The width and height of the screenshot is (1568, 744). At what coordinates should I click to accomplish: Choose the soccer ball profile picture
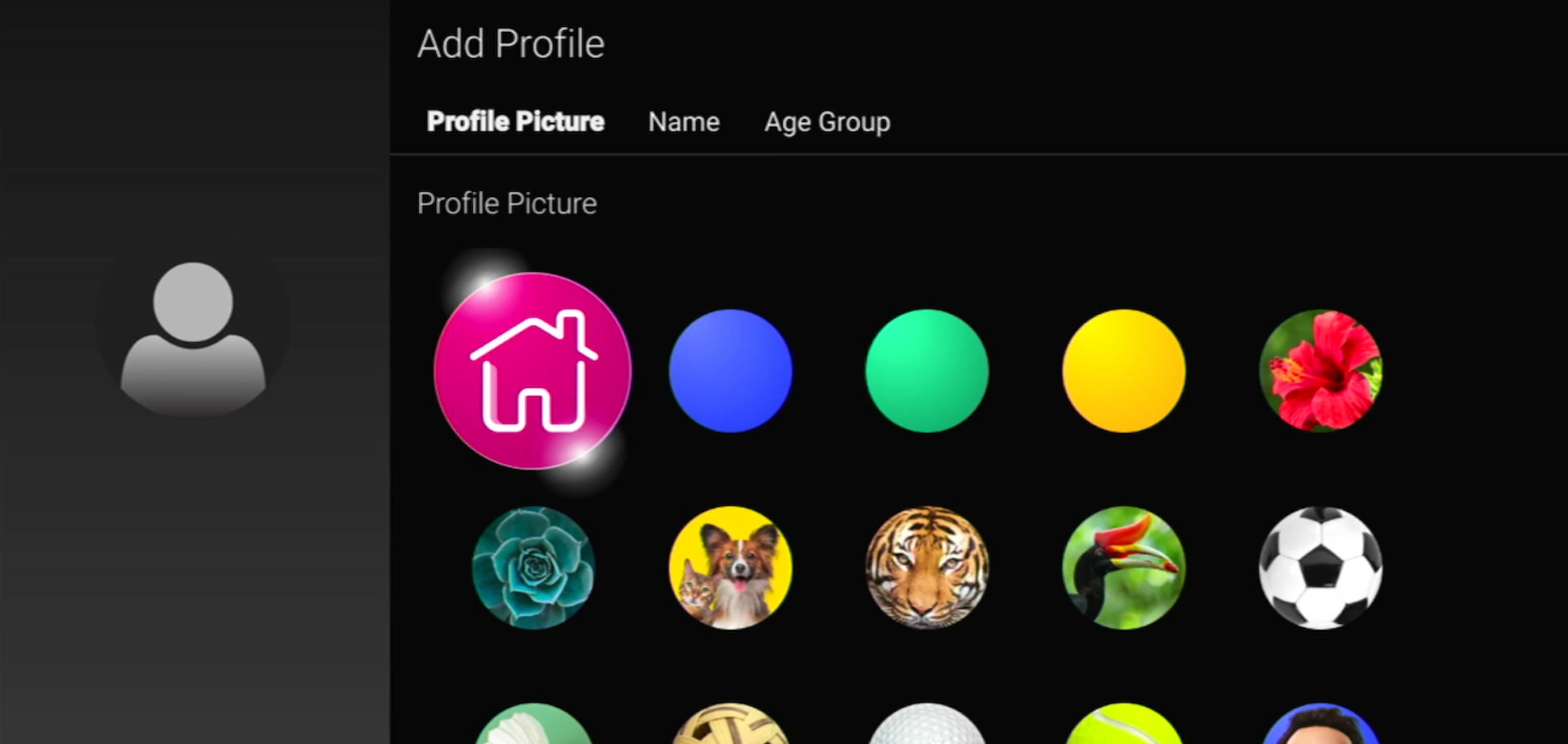pyautogui.click(x=1320, y=567)
